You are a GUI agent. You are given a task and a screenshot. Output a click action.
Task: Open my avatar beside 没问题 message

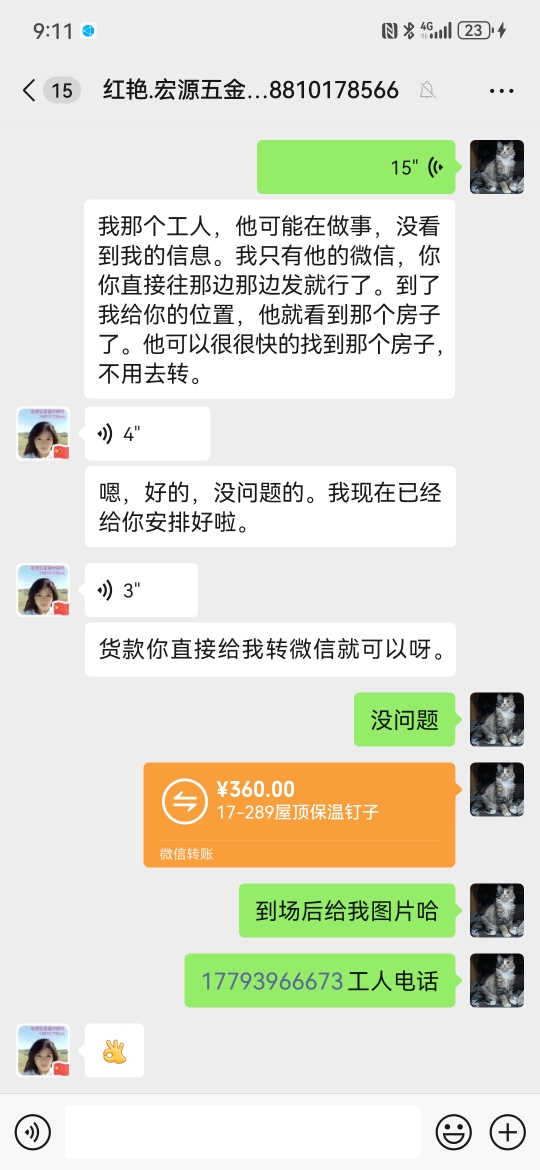tap(497, 719)
